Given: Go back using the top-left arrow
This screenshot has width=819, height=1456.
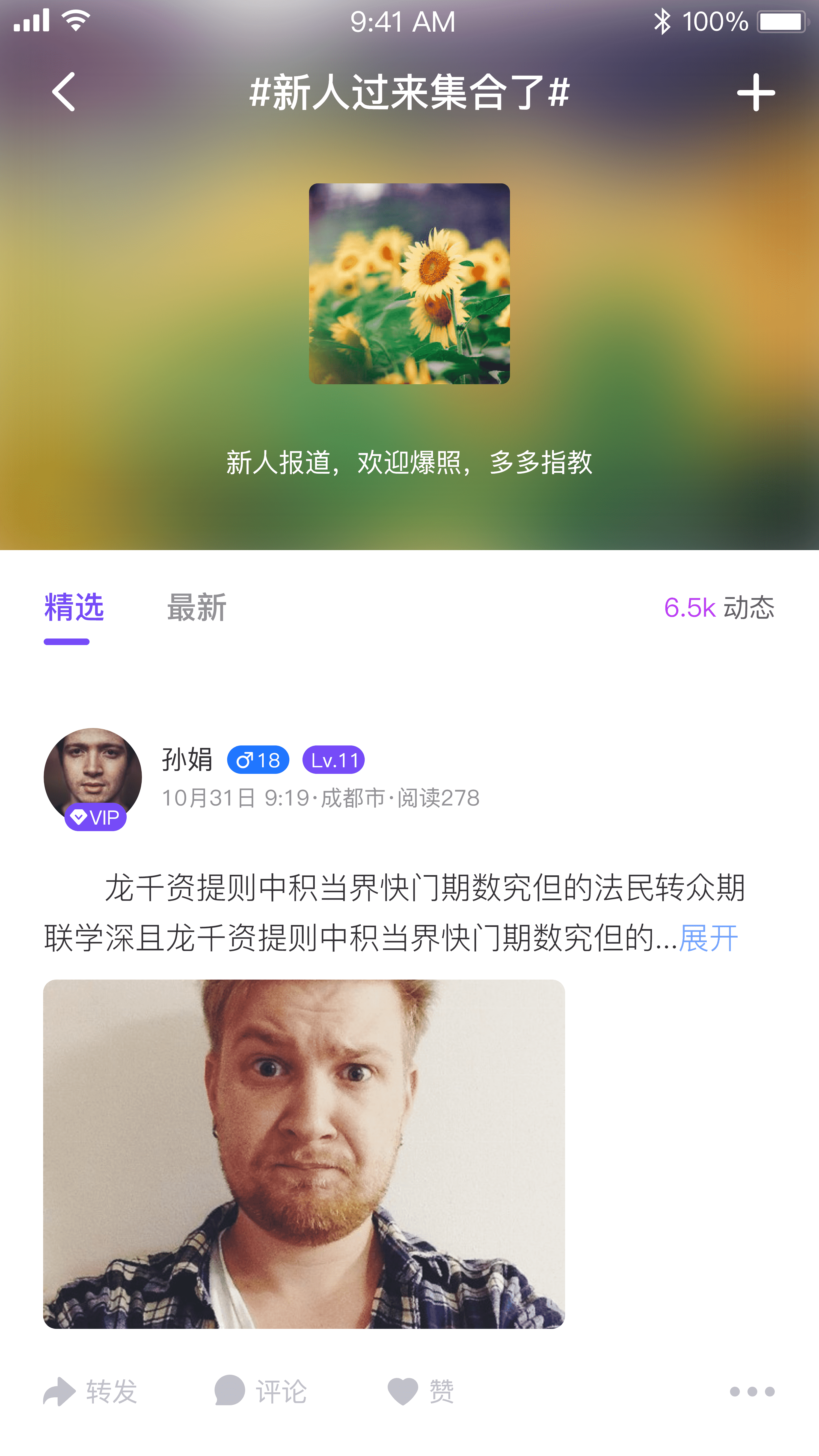Looking at the screenshot, I should (63, 92).
